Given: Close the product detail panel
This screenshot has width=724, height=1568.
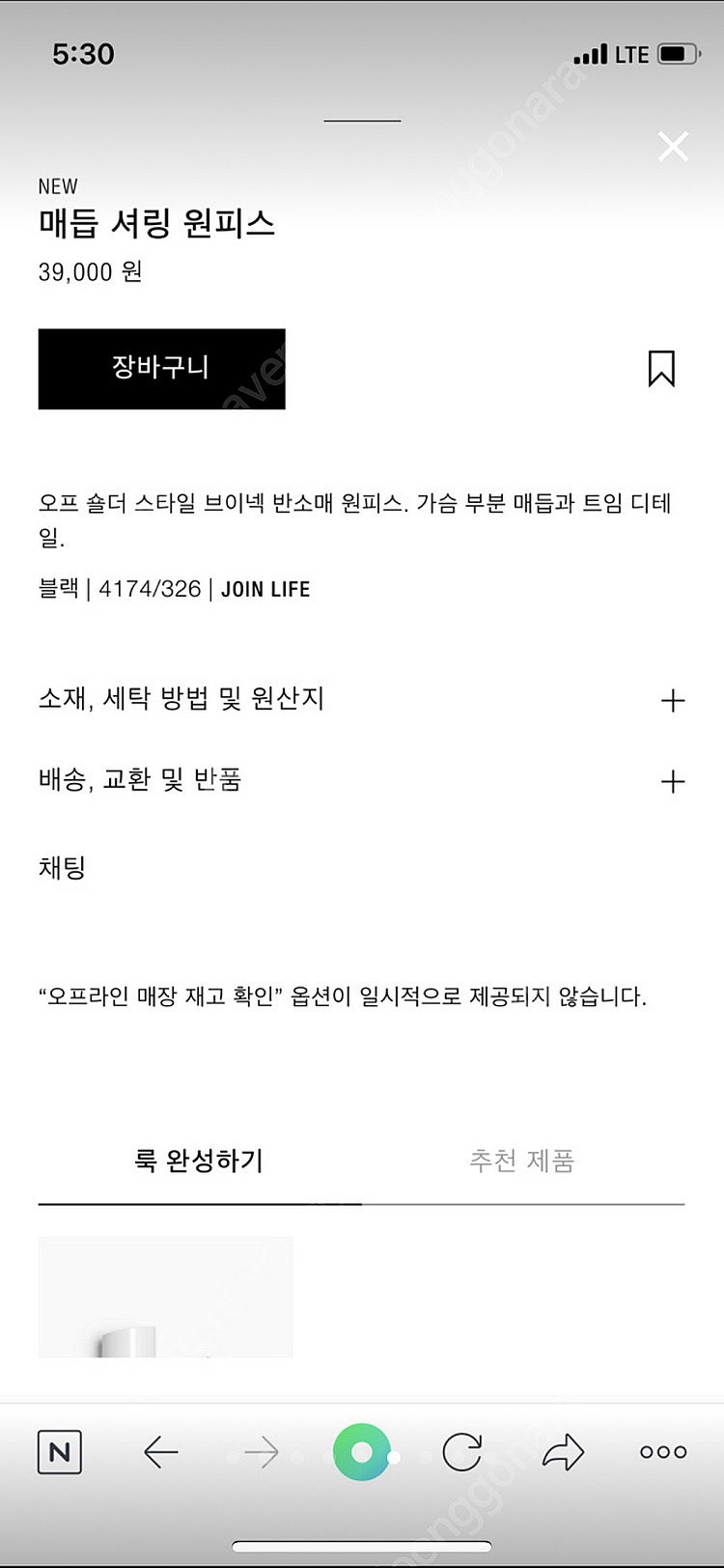Looking at the screenshot, I should point(673,147).
